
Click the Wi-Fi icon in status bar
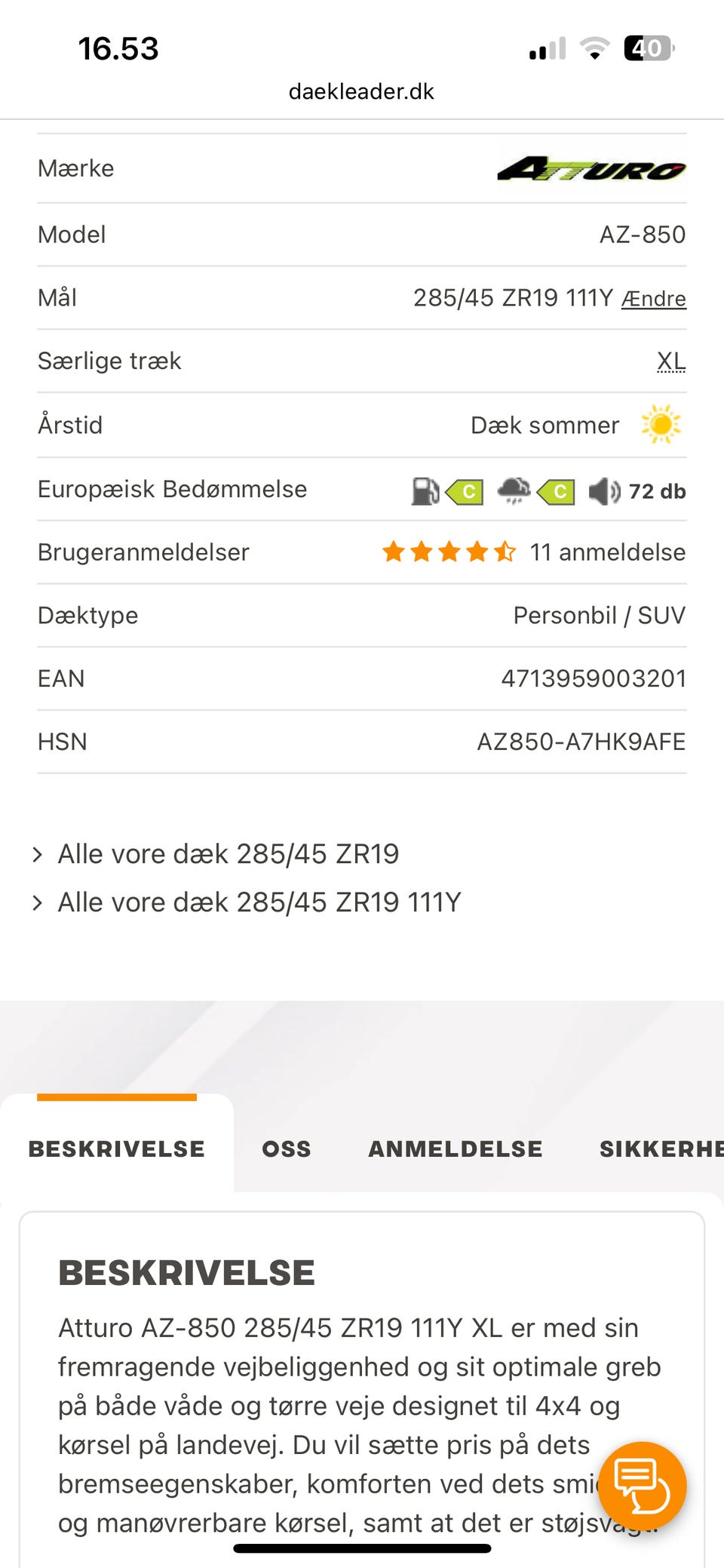pyautogui.click(x=595, y=48)
